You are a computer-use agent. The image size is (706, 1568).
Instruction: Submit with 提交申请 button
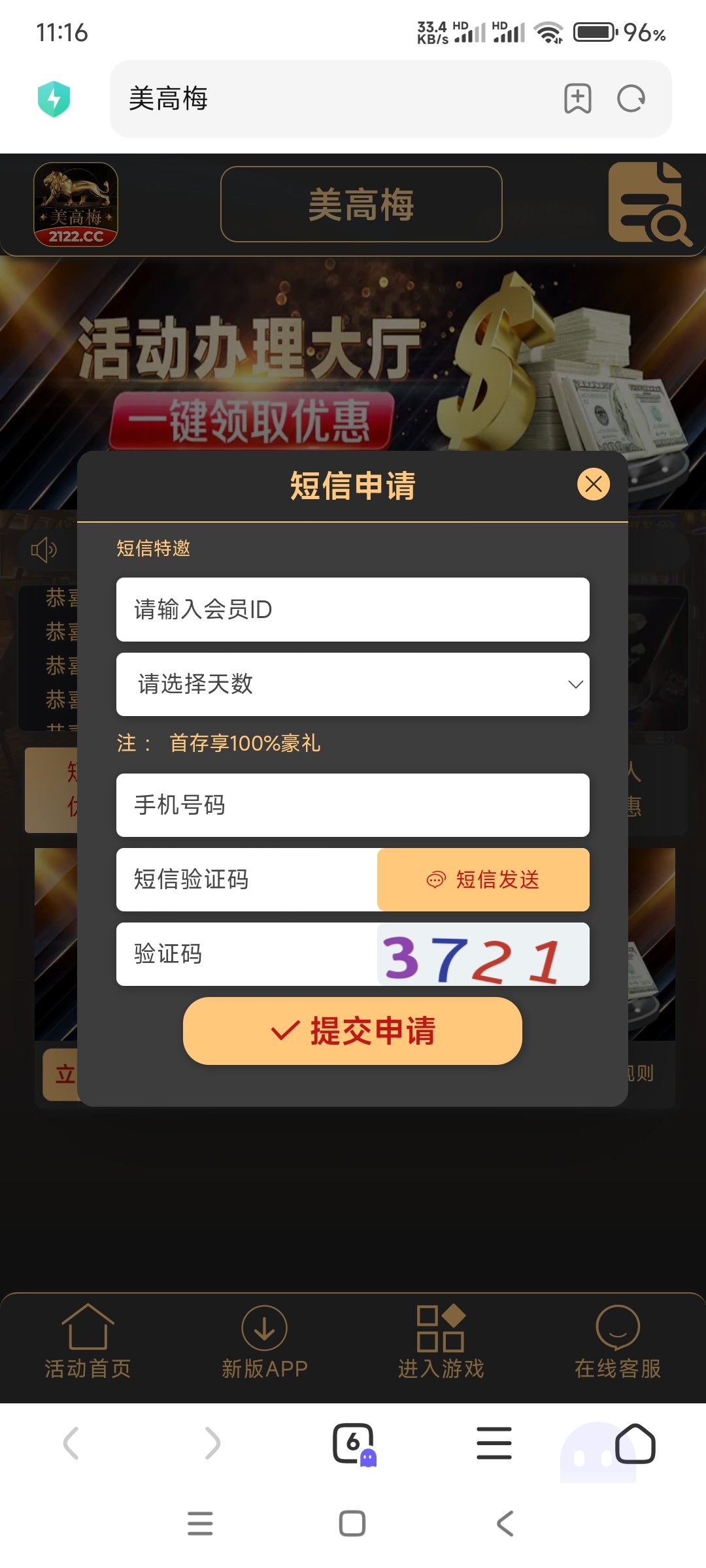click(x=352, y=1031)
